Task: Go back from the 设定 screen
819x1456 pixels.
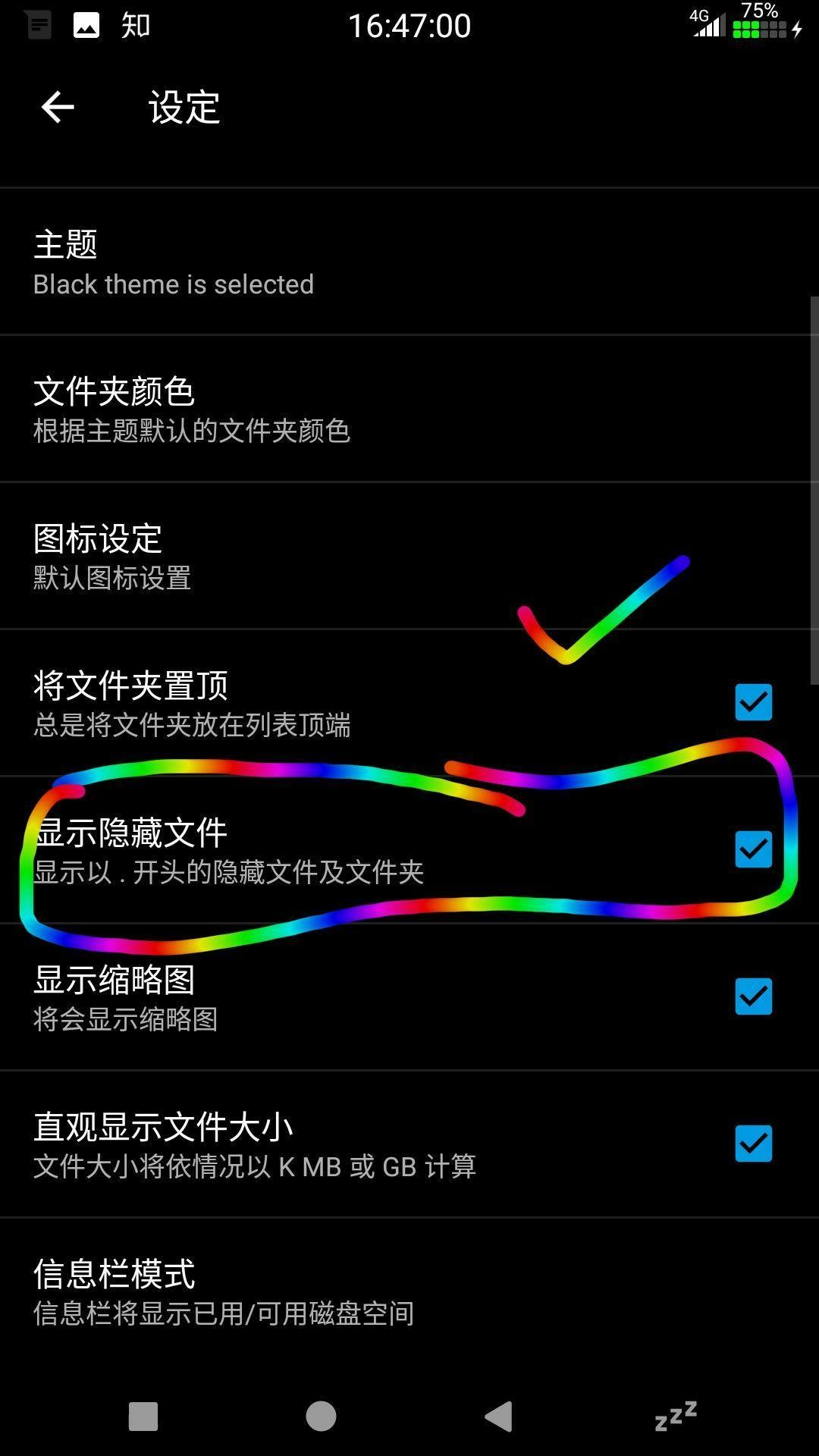Action: click(58, 107)
